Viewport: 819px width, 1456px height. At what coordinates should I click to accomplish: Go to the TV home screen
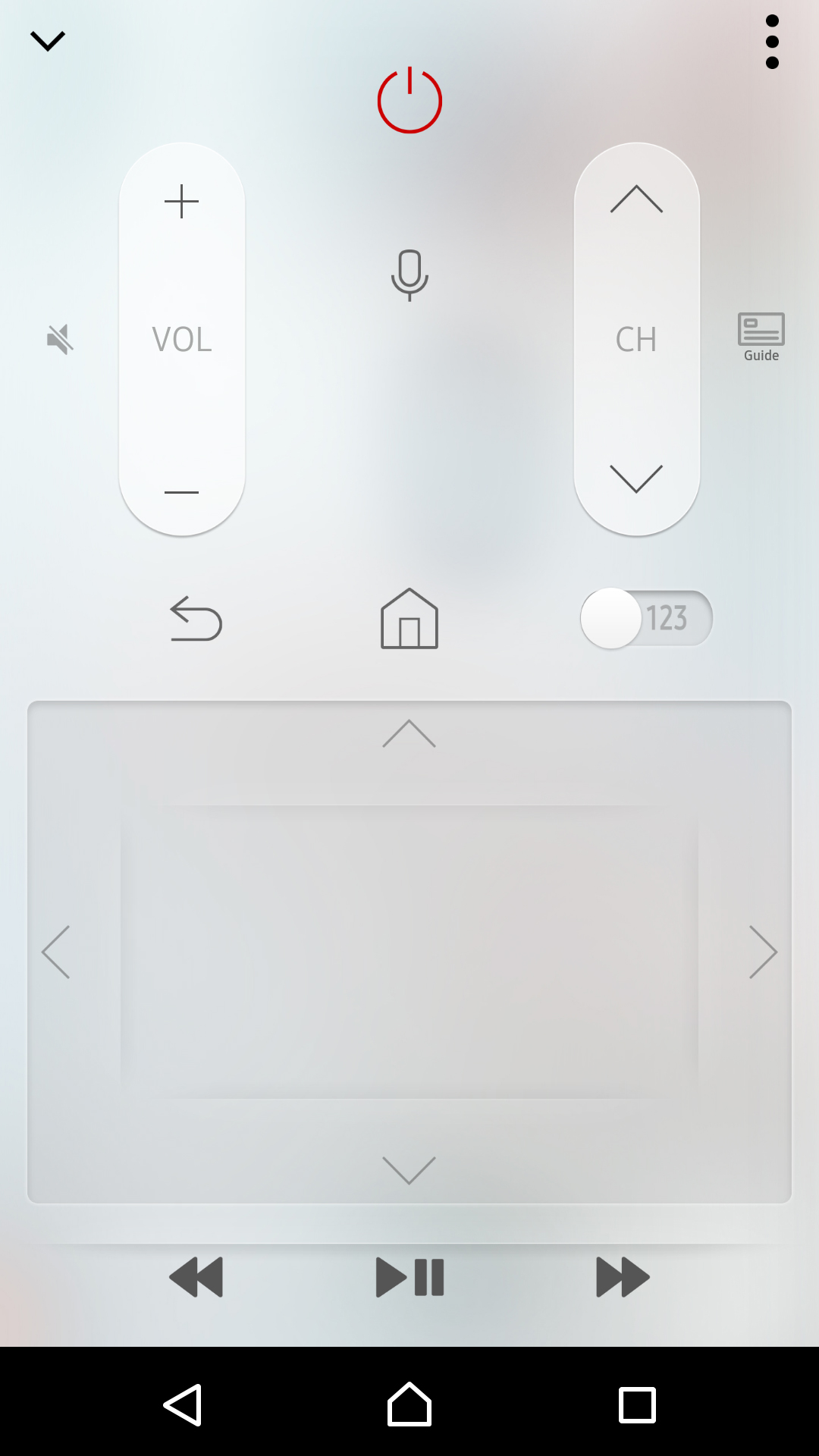pos(409,618)
